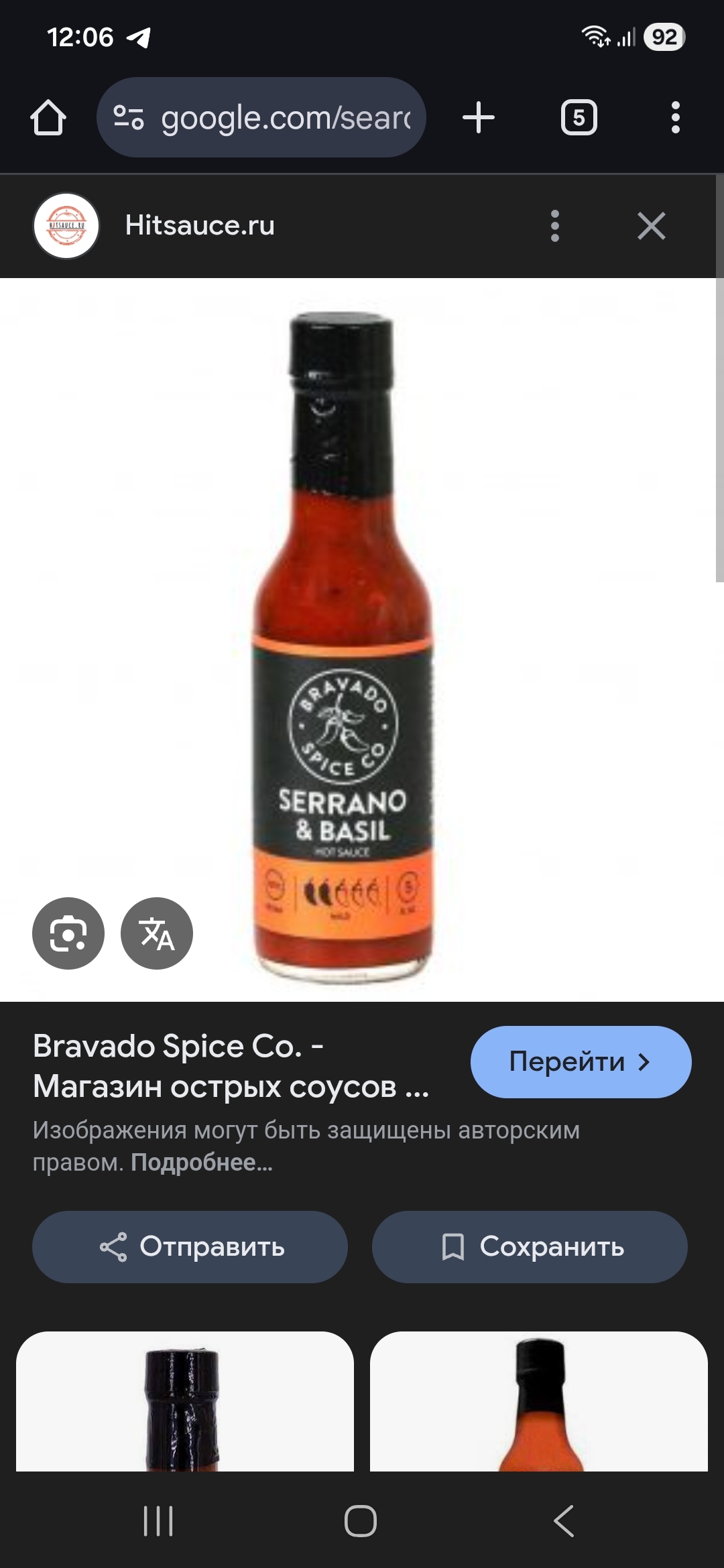Open the Hitsauce.ru source site
Viewport: 724px width, 1568px height.
click(199, 226)
